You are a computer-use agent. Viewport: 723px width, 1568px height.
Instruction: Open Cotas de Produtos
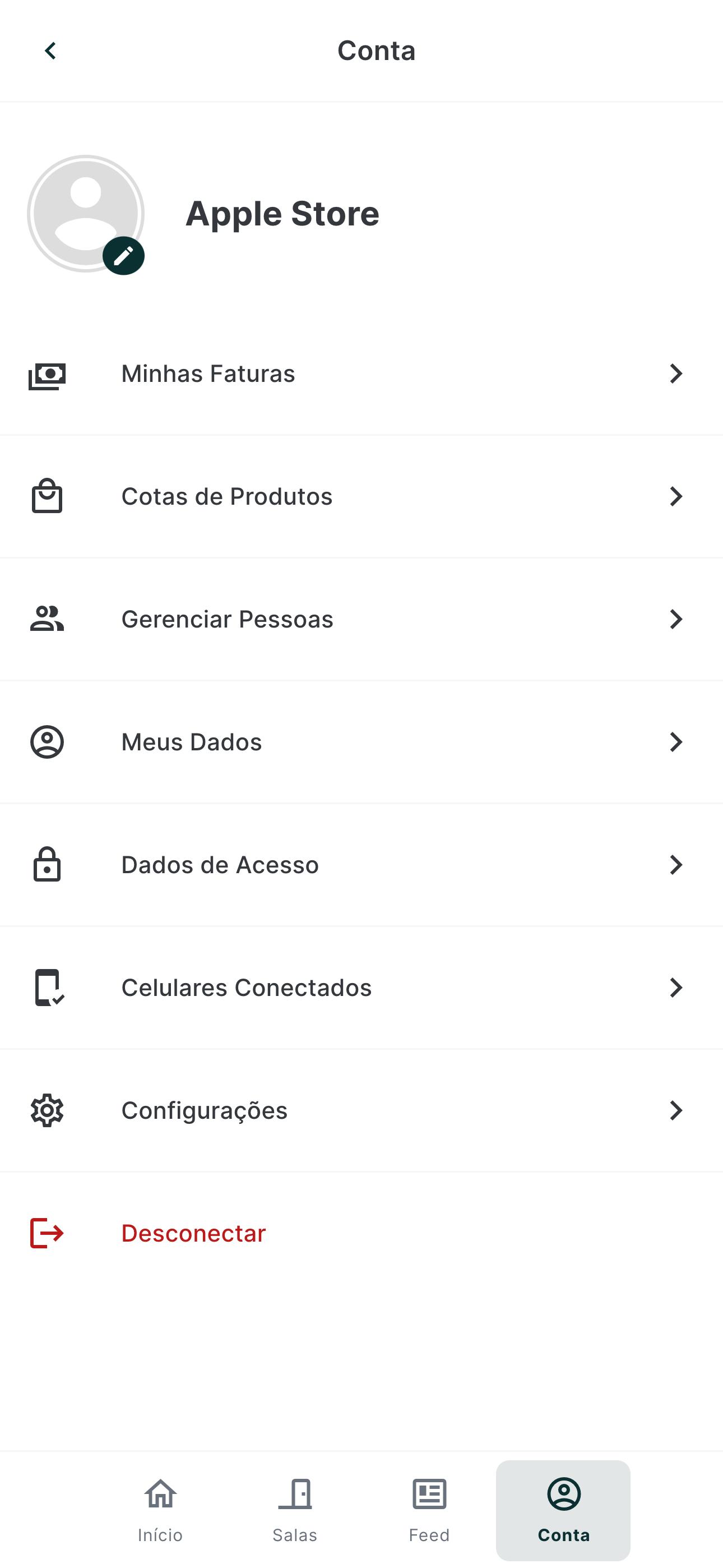click(x=361, y=497)
